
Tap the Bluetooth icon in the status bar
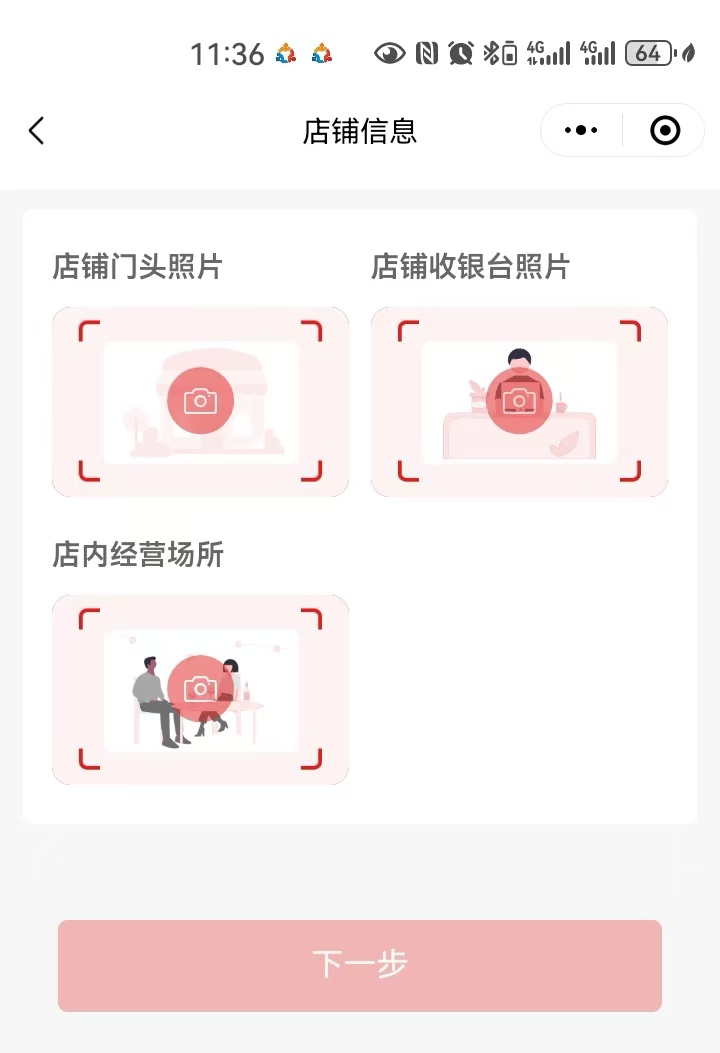(493, 52)
